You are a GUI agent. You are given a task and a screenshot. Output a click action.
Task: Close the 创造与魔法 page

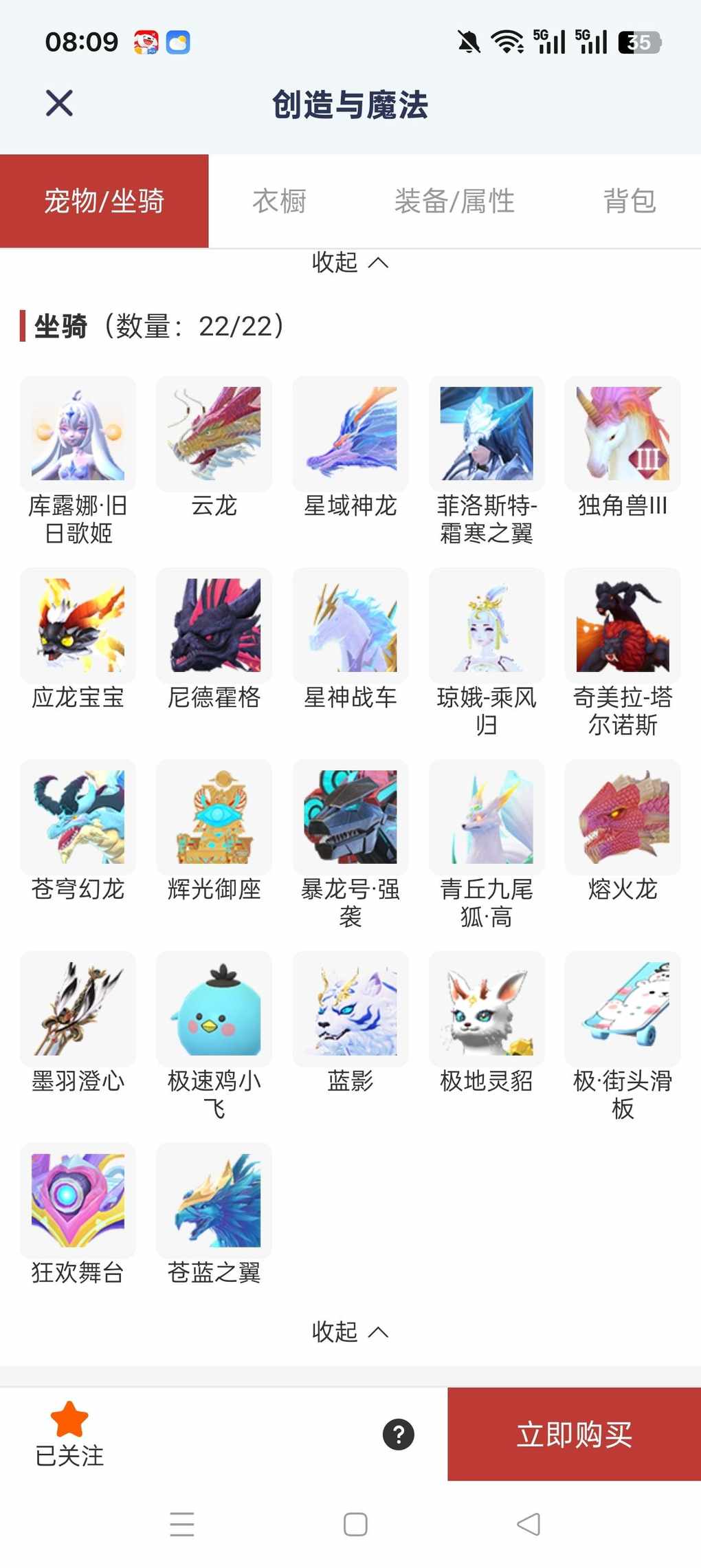tap(59, 104)
